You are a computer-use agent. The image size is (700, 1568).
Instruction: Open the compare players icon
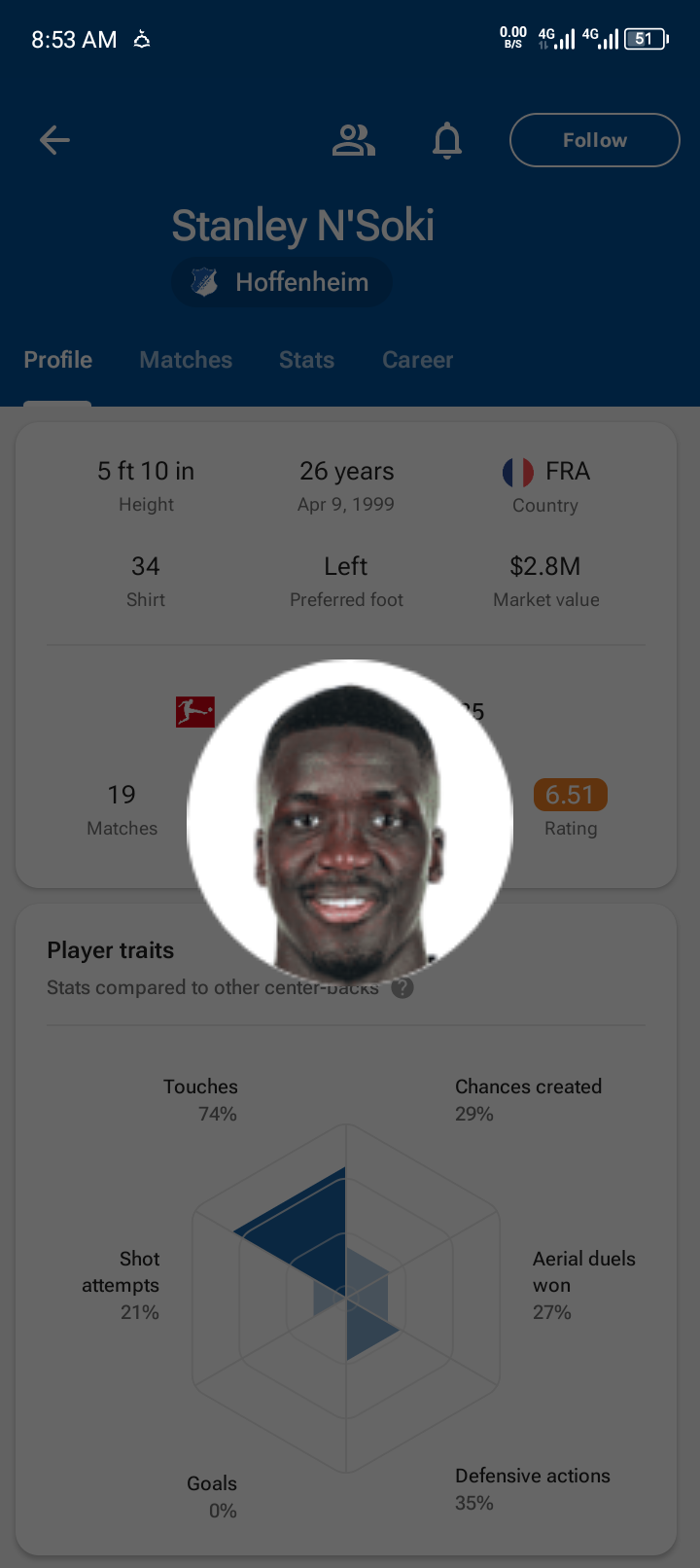(353, 140)
